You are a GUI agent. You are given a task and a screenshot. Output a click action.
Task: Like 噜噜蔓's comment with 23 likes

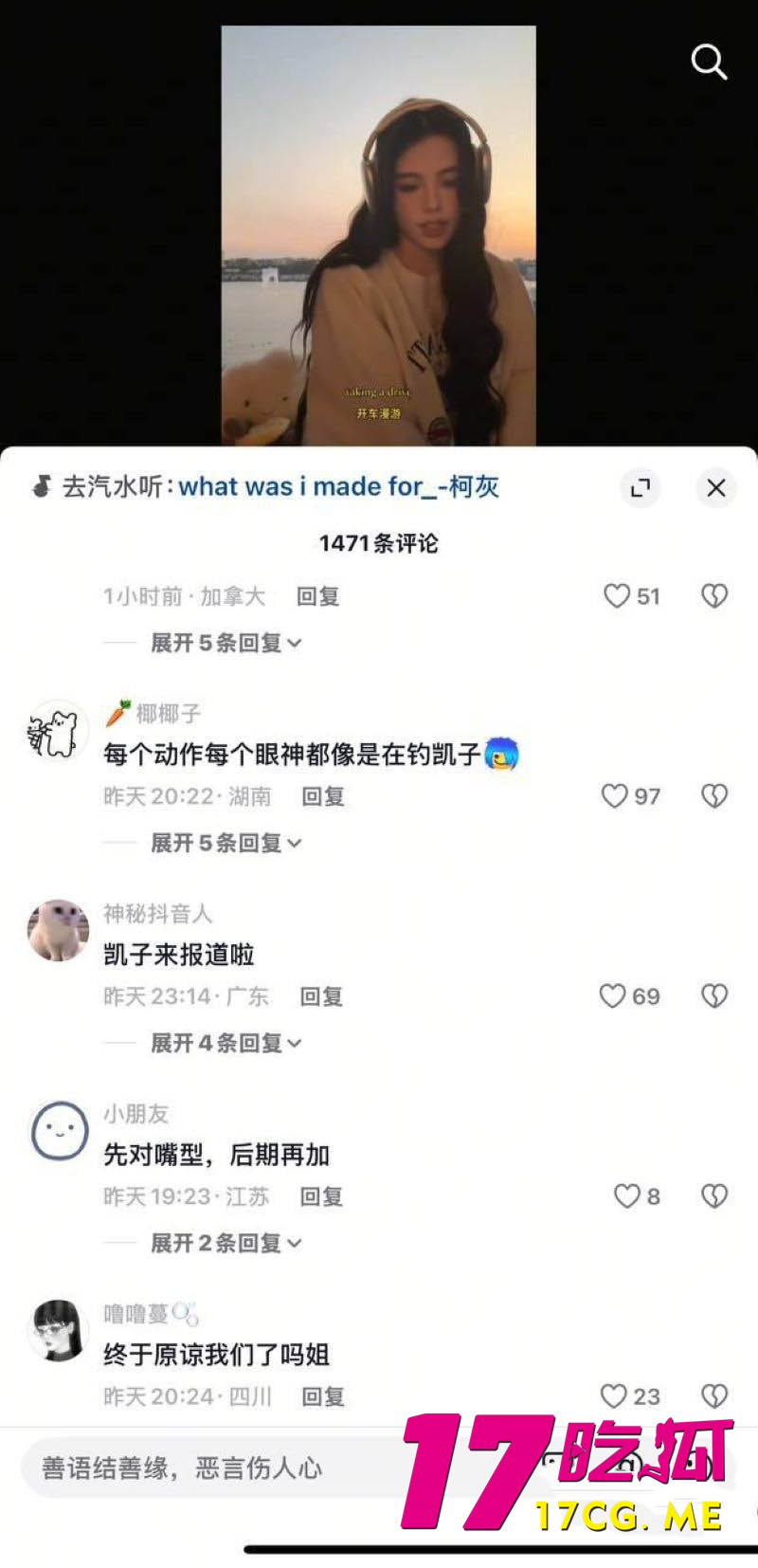[x=614, y=1395]
